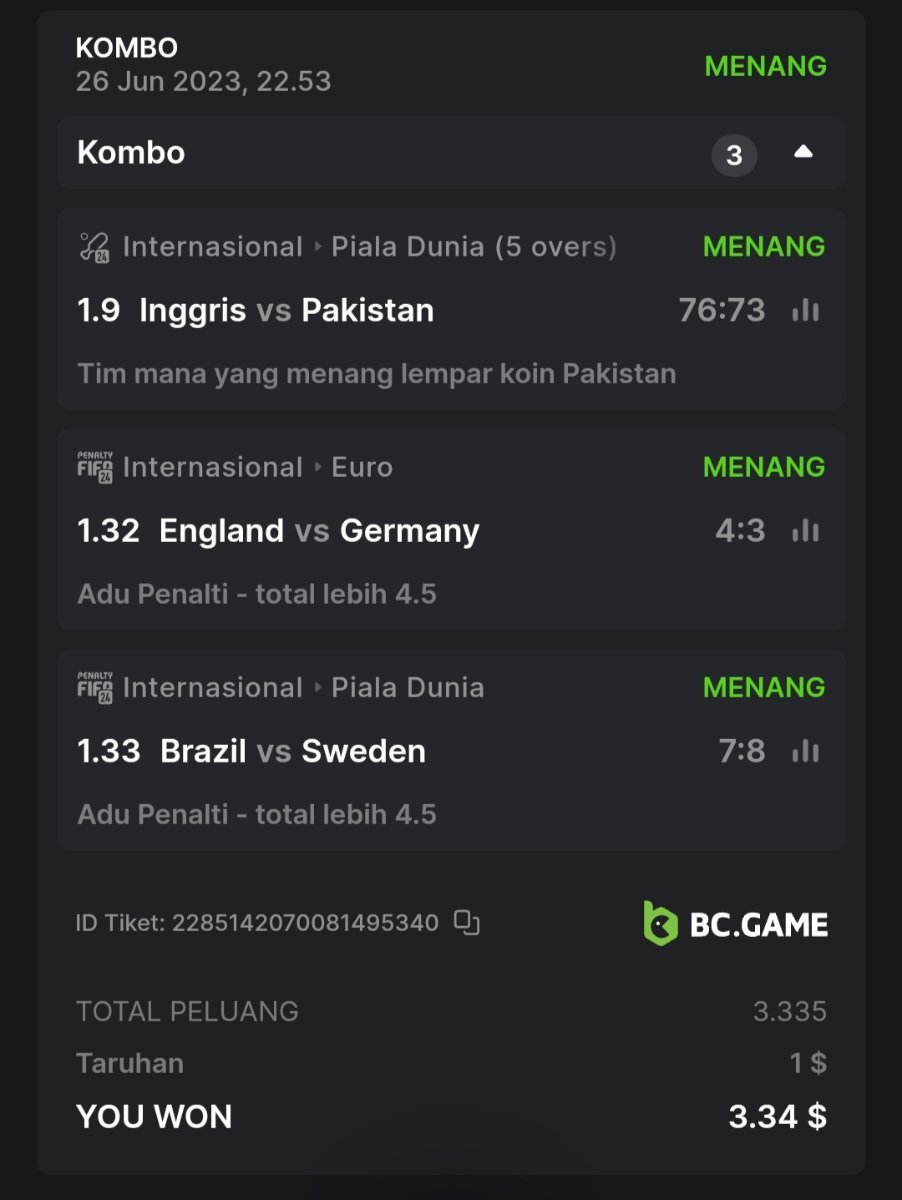
Task: Copy the ticket ID
Action: point(467,922)
